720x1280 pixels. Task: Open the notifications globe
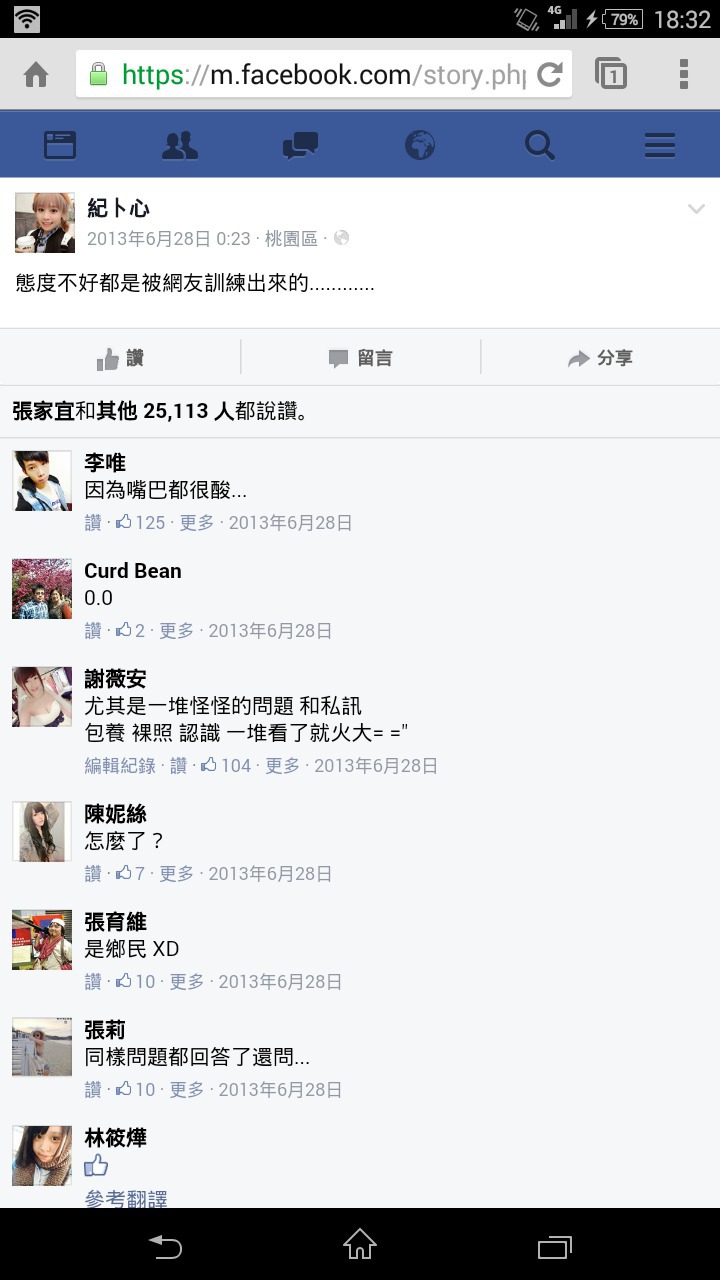(x=420, y=146)
